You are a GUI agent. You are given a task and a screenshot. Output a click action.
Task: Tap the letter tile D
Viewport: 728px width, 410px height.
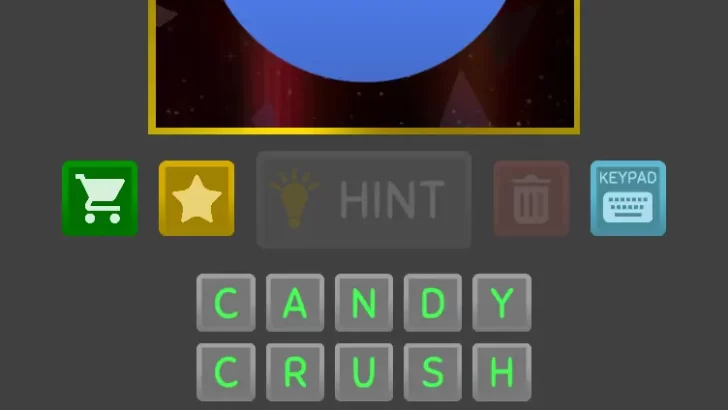[x=433, y=303]
